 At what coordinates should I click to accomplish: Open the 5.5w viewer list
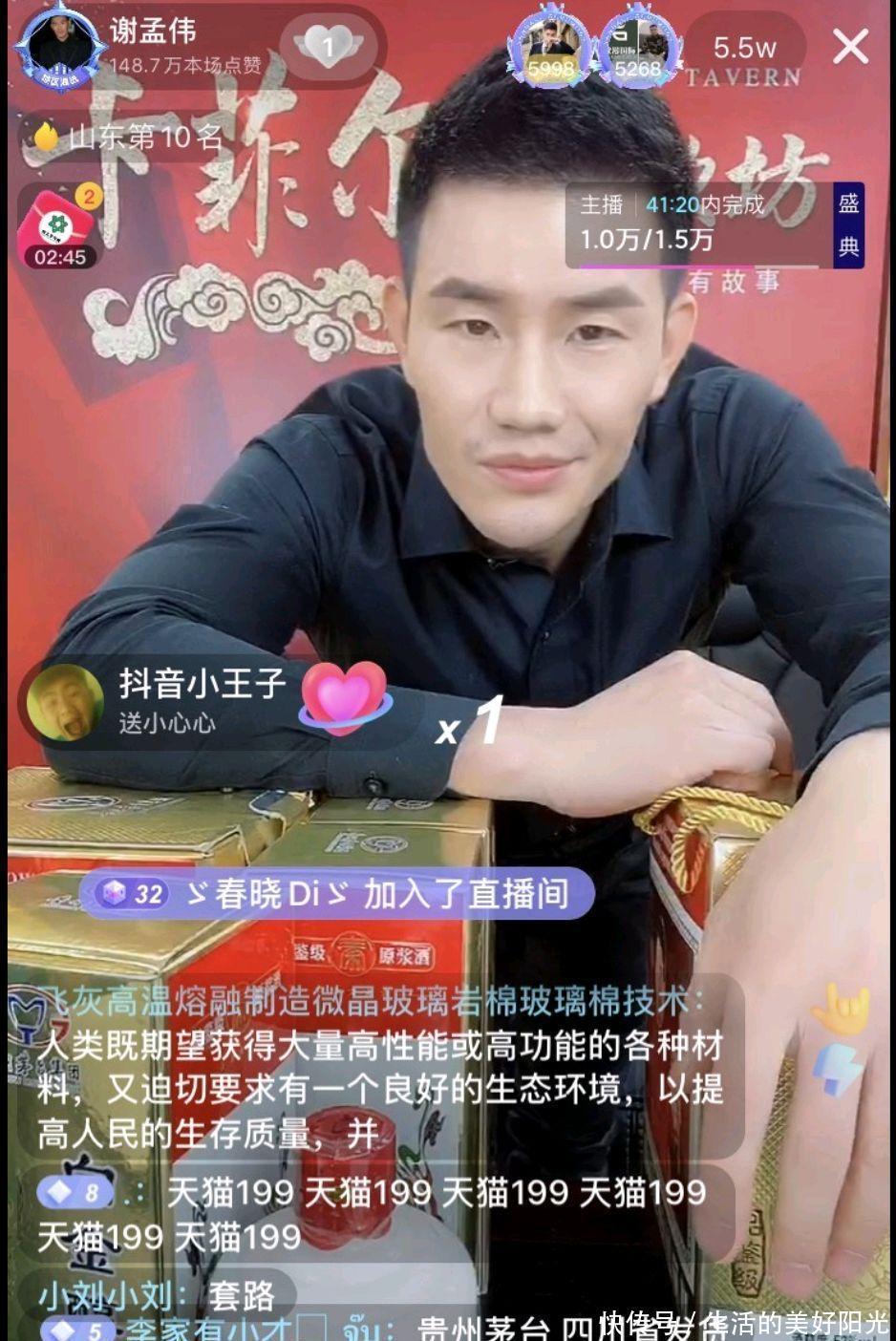coord(745,47)
